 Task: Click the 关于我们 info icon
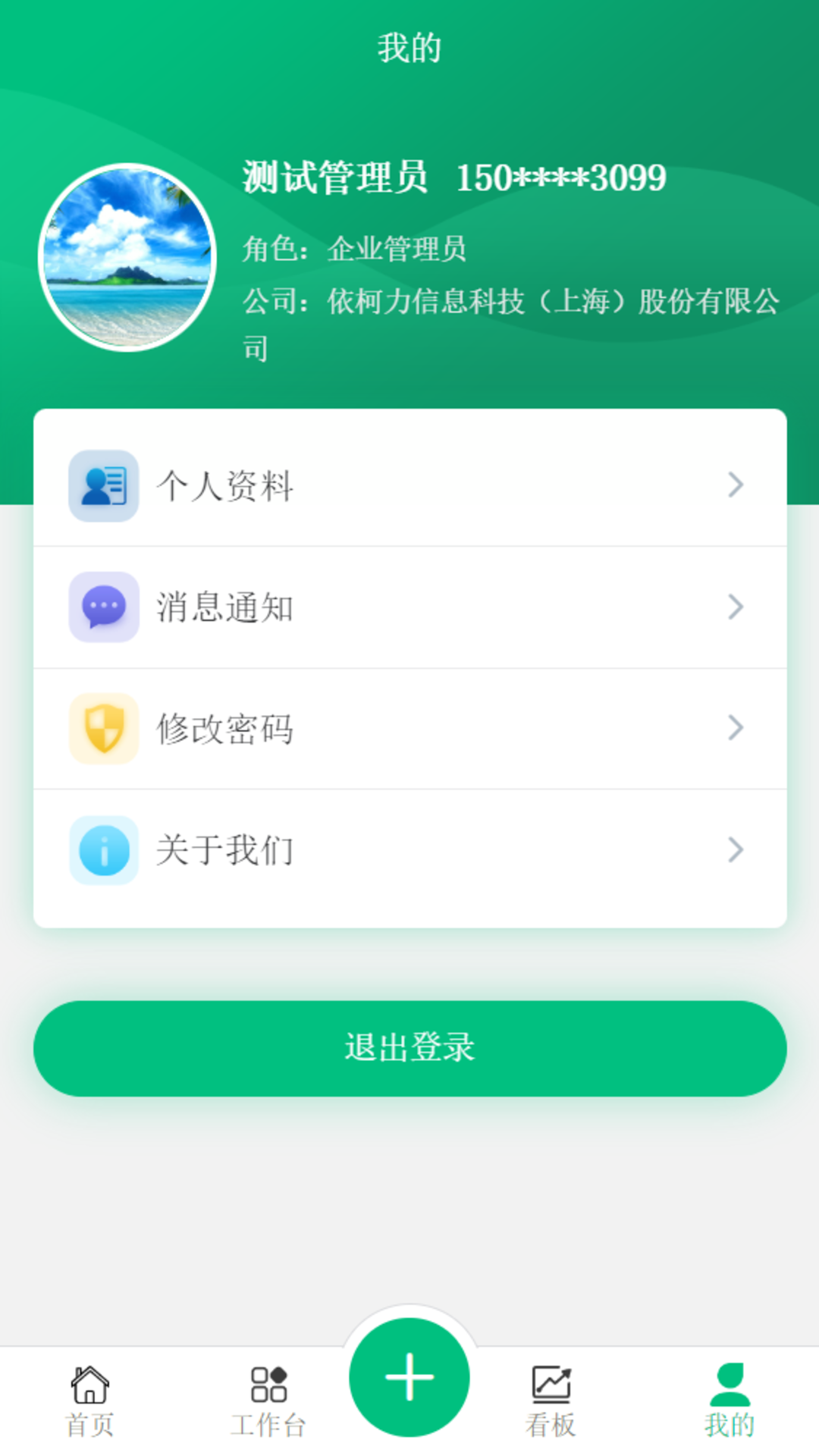(103, 849)
